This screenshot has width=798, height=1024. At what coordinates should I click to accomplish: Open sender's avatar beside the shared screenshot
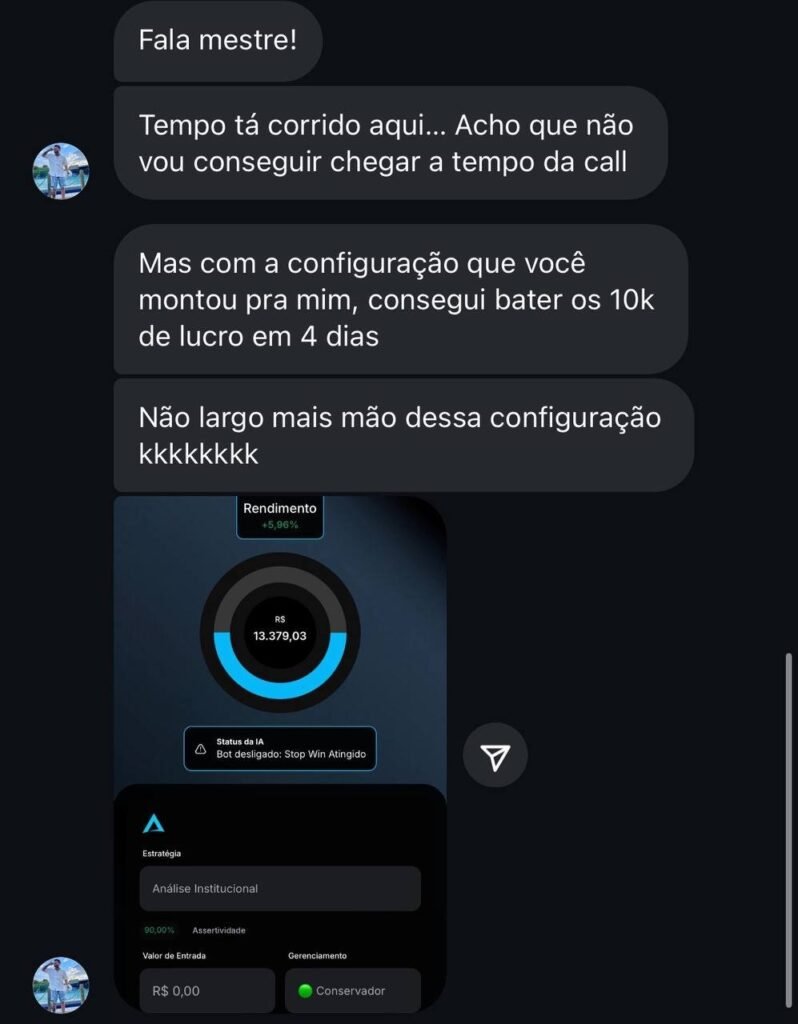coord(61,985)
